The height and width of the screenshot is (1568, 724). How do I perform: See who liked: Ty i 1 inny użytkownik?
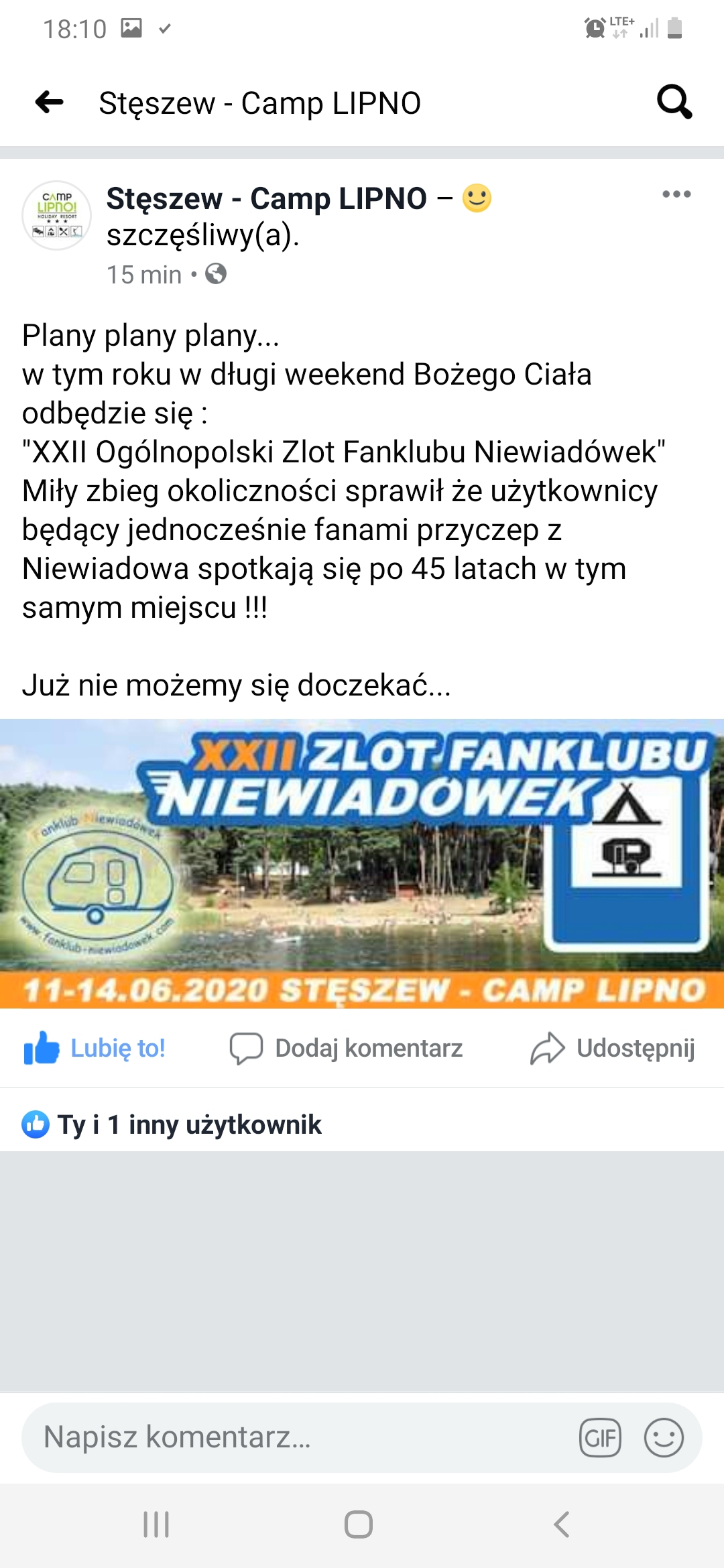[x=172, y=1124]
